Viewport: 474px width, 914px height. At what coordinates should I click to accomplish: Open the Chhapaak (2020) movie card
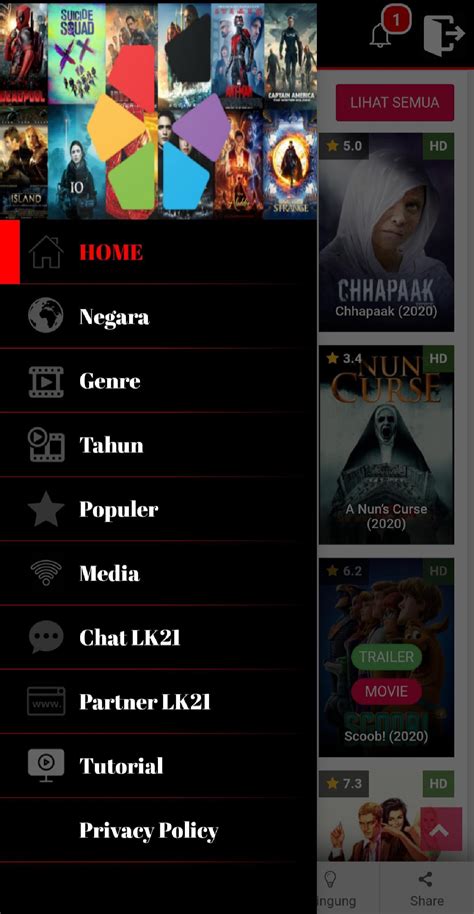tap(386, 232)
